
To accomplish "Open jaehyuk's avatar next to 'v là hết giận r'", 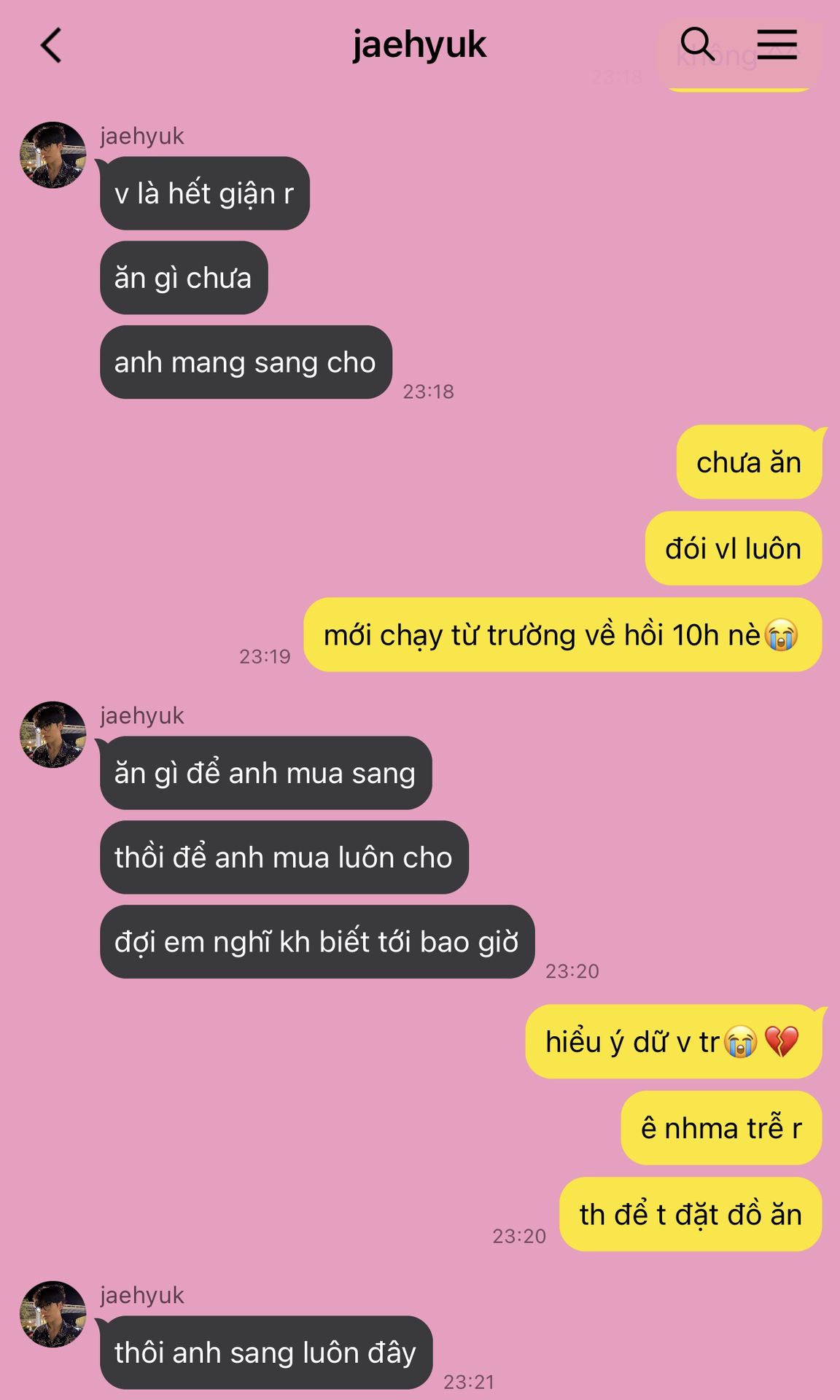I will (x=52, y=155).
